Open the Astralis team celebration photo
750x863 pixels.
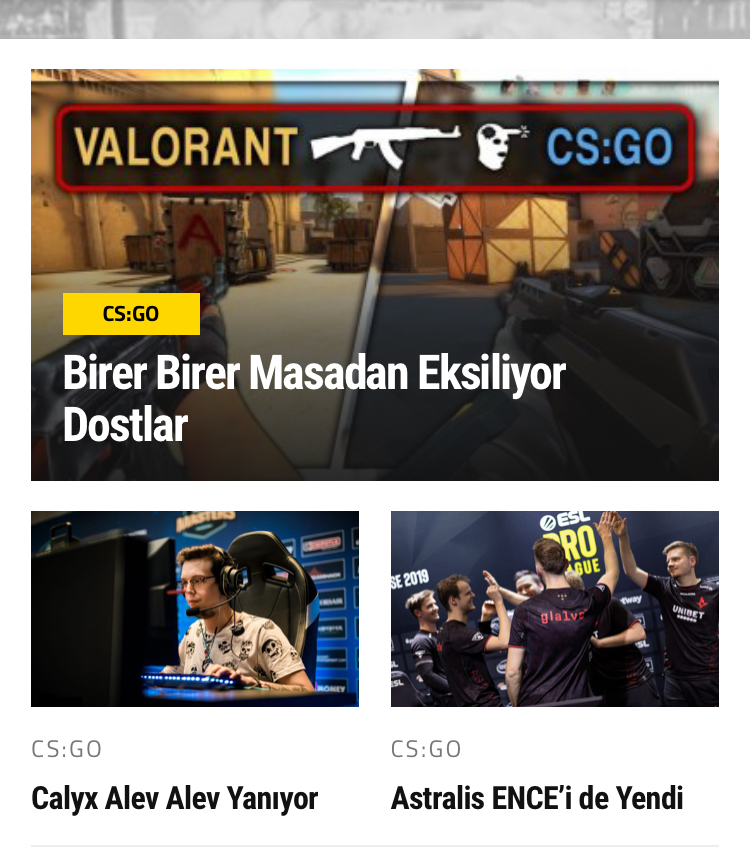tap(554, 608)
